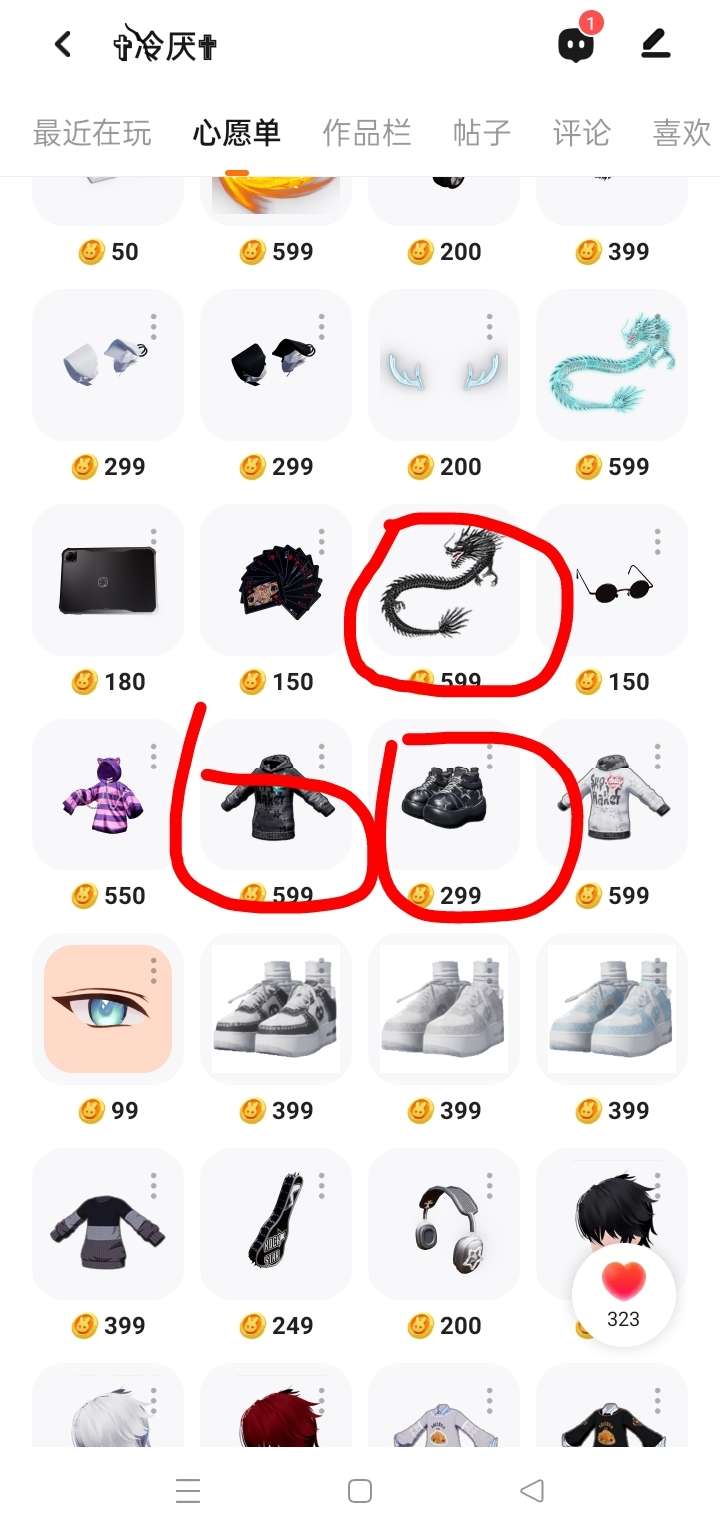
Task: View the round sunglasses item
Action: (611, 582)
